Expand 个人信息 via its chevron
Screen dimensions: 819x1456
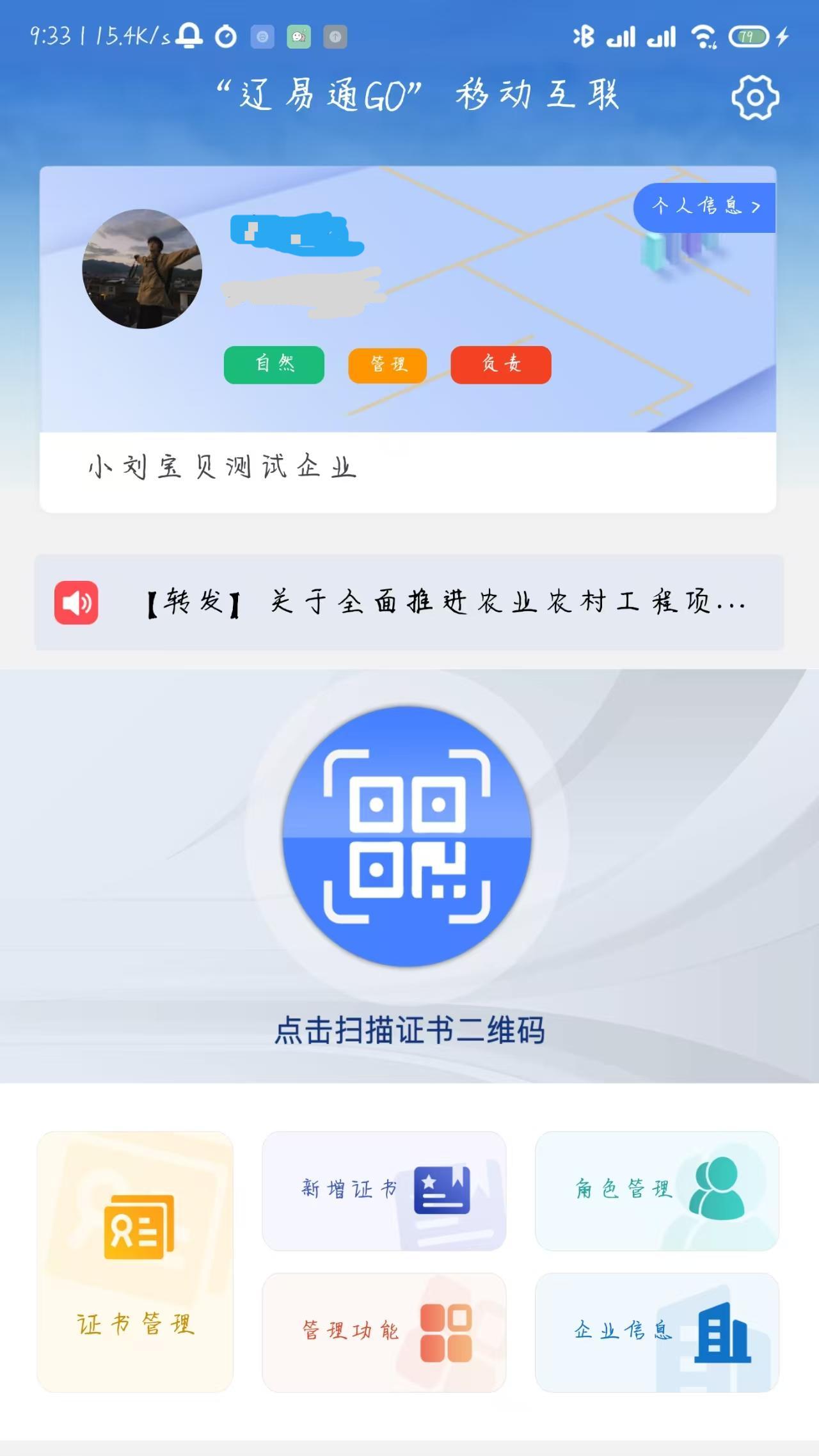pos(758,206)
